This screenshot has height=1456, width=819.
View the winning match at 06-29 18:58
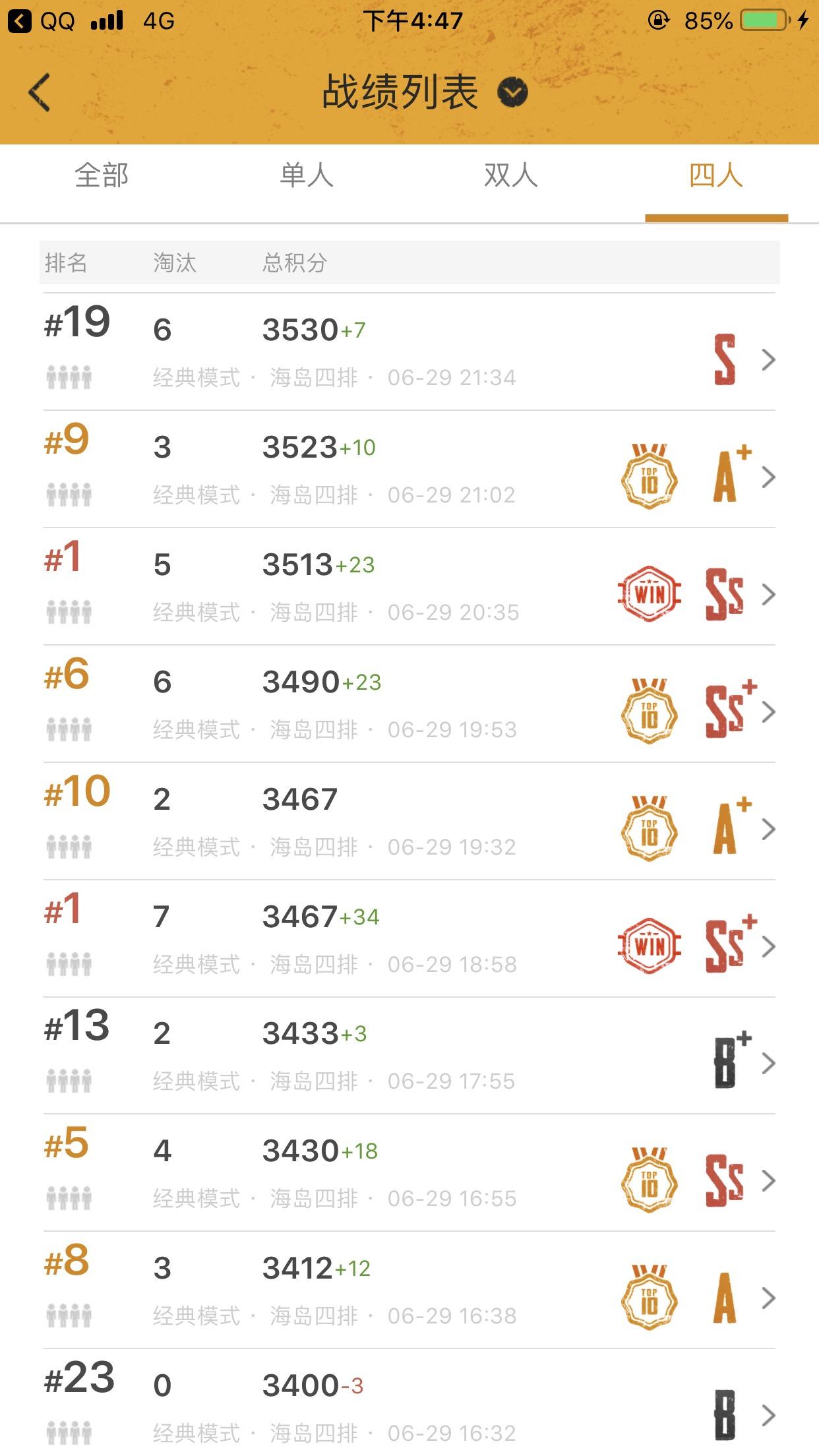pos(409,939)
